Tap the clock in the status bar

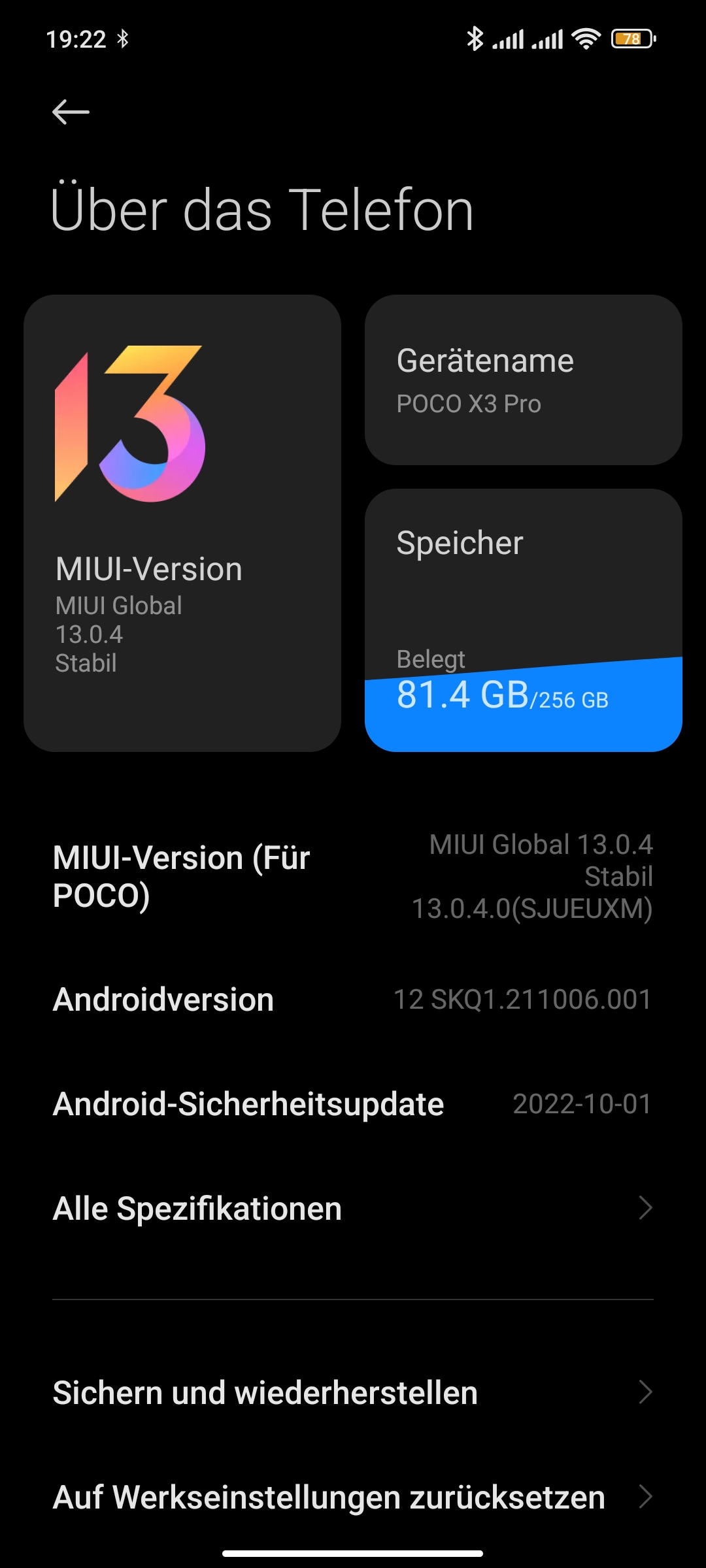76,39
